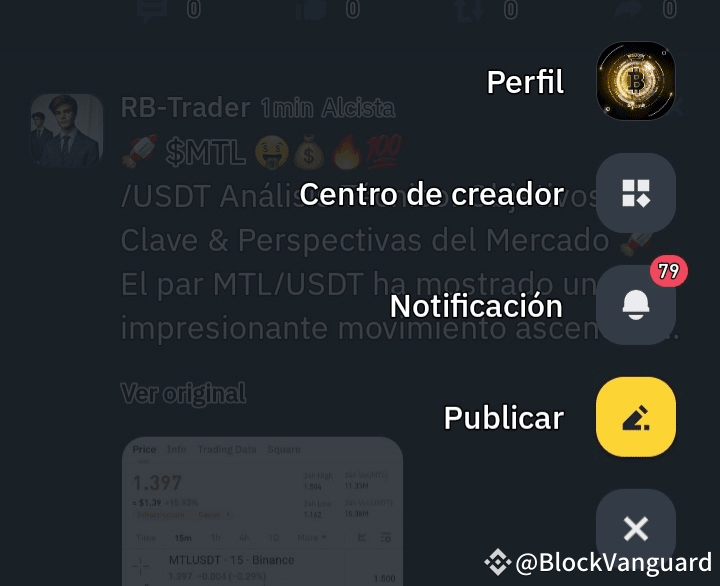Tap the yellow Publicar button
This screenshot has width=720, height=586.
(x=635, y=417)
